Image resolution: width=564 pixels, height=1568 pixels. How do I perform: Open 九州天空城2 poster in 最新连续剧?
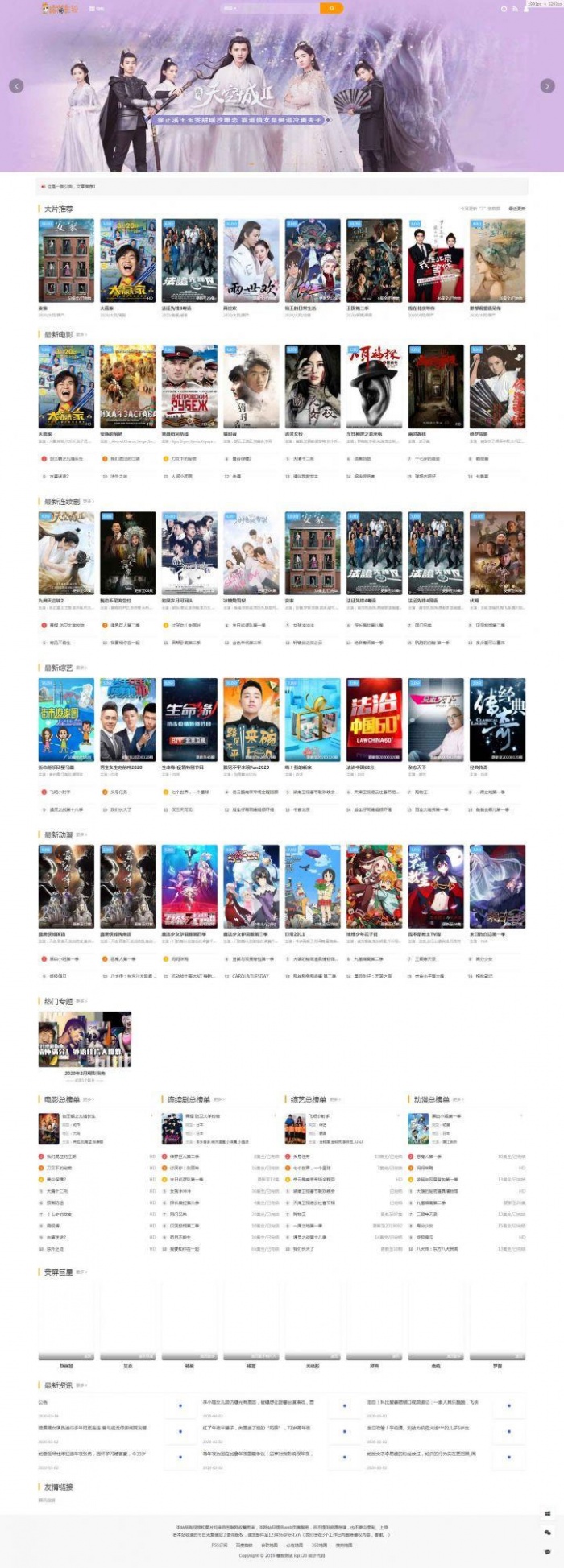66,552
